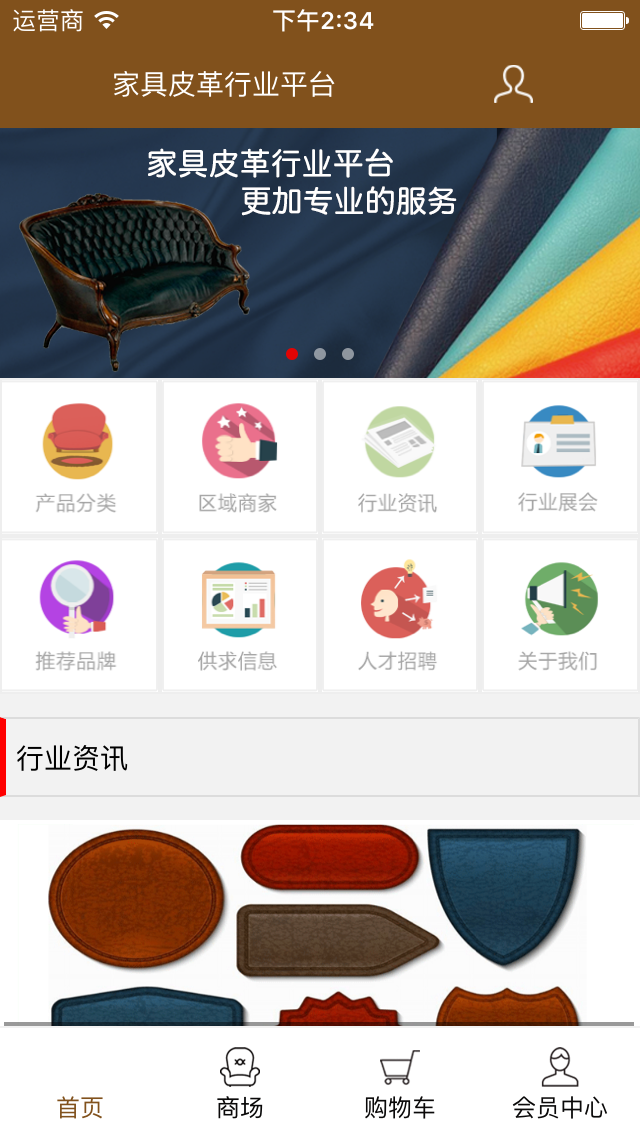The width and height of the screenshot is (640, 1136).
Task: Open 推荐品牌 recommended brands
Action: [x=78, y=615]
